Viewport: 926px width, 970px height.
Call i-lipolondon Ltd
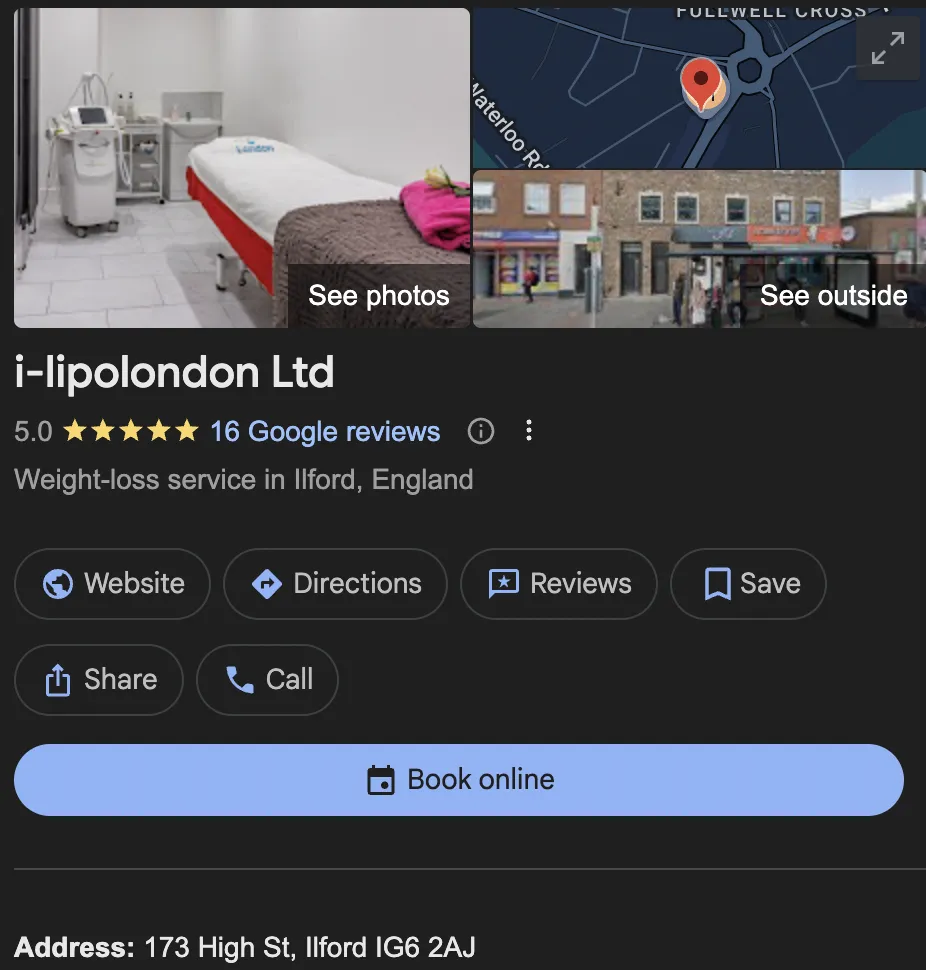pos(268,680)
